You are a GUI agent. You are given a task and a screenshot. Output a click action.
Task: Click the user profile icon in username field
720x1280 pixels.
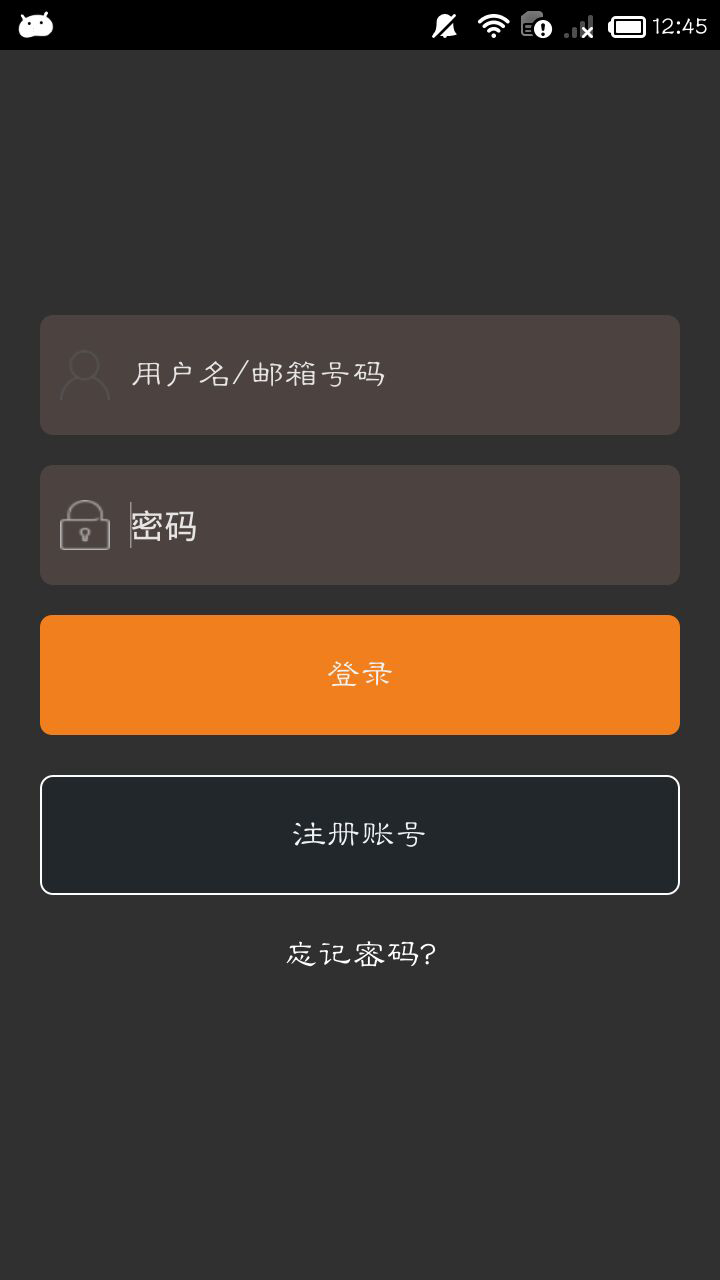pyautogui.click(x=85, y=374)
